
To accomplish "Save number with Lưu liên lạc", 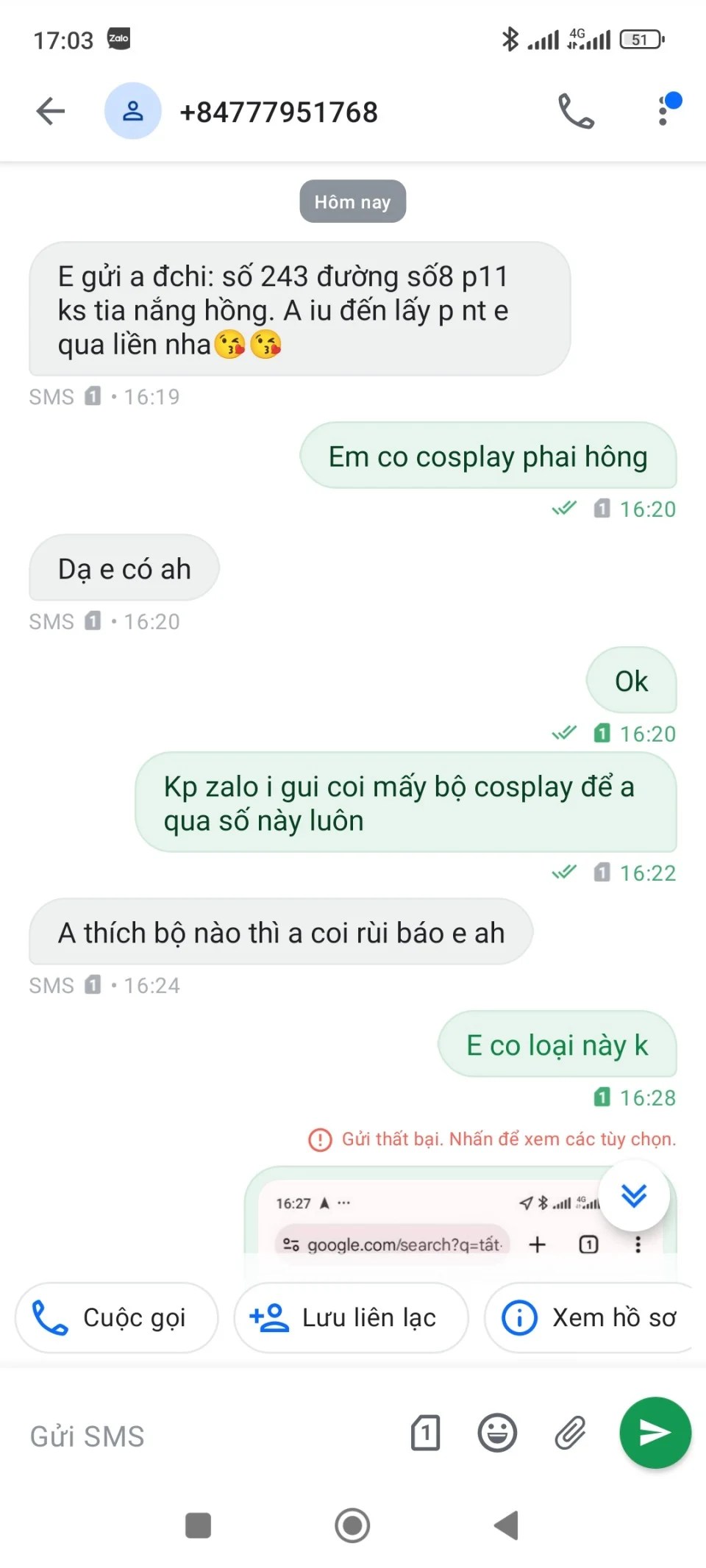I will pos(351,1318).
